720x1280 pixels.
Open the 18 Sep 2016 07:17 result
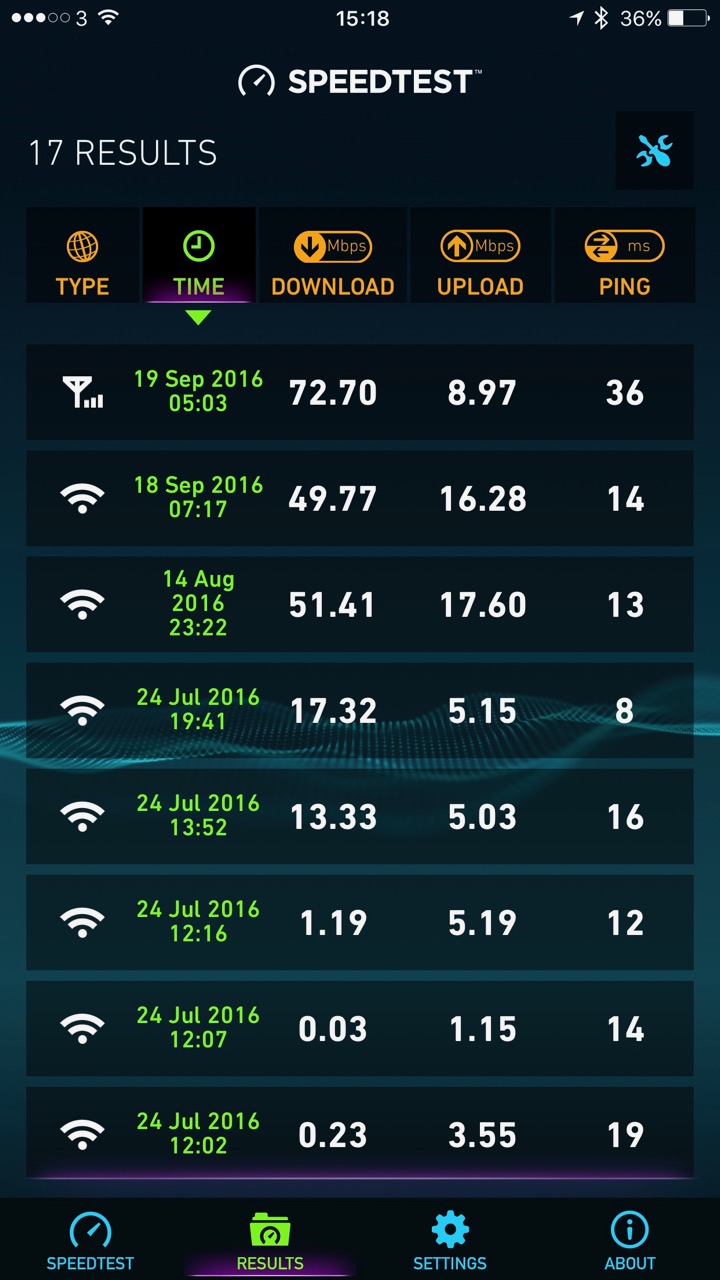360,498
